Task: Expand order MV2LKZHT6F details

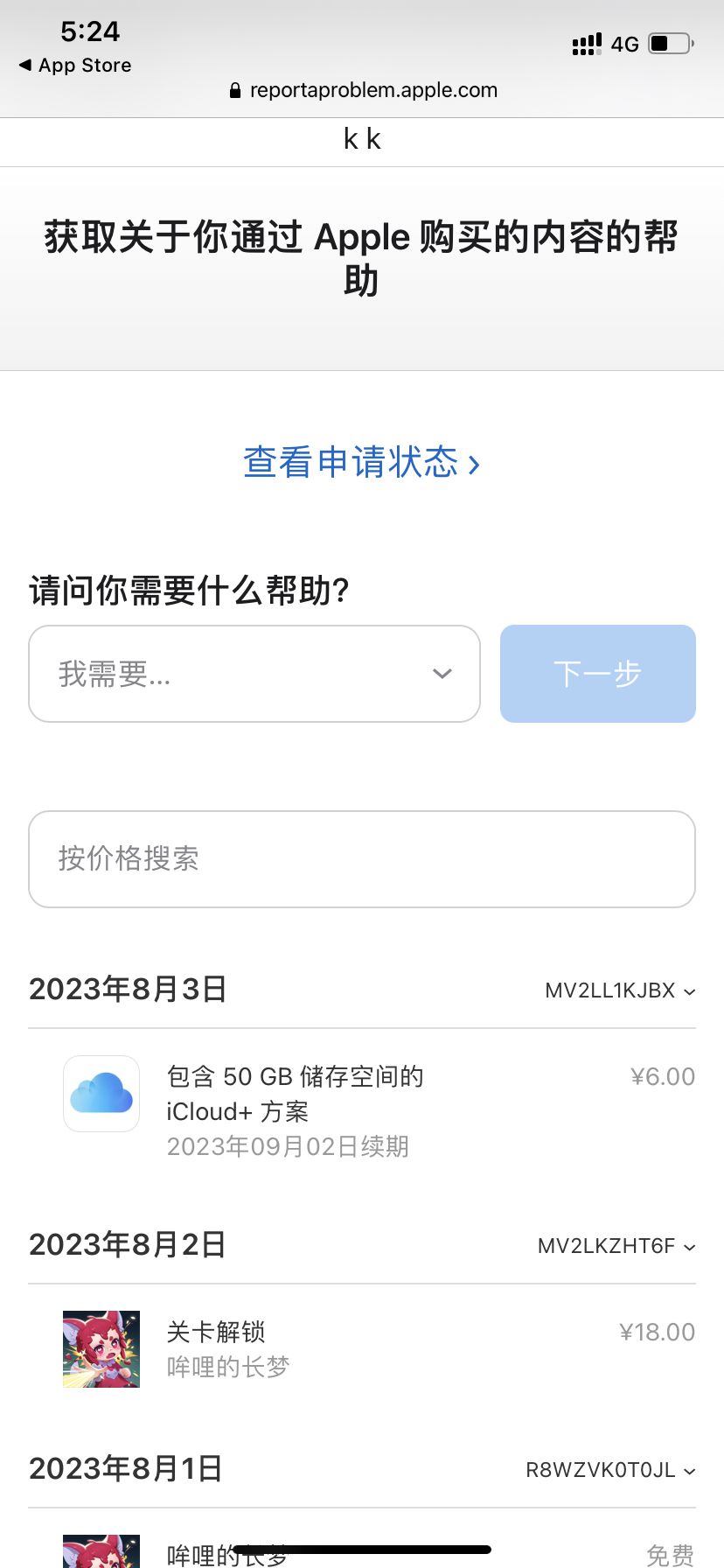Action: [616, 1246]
